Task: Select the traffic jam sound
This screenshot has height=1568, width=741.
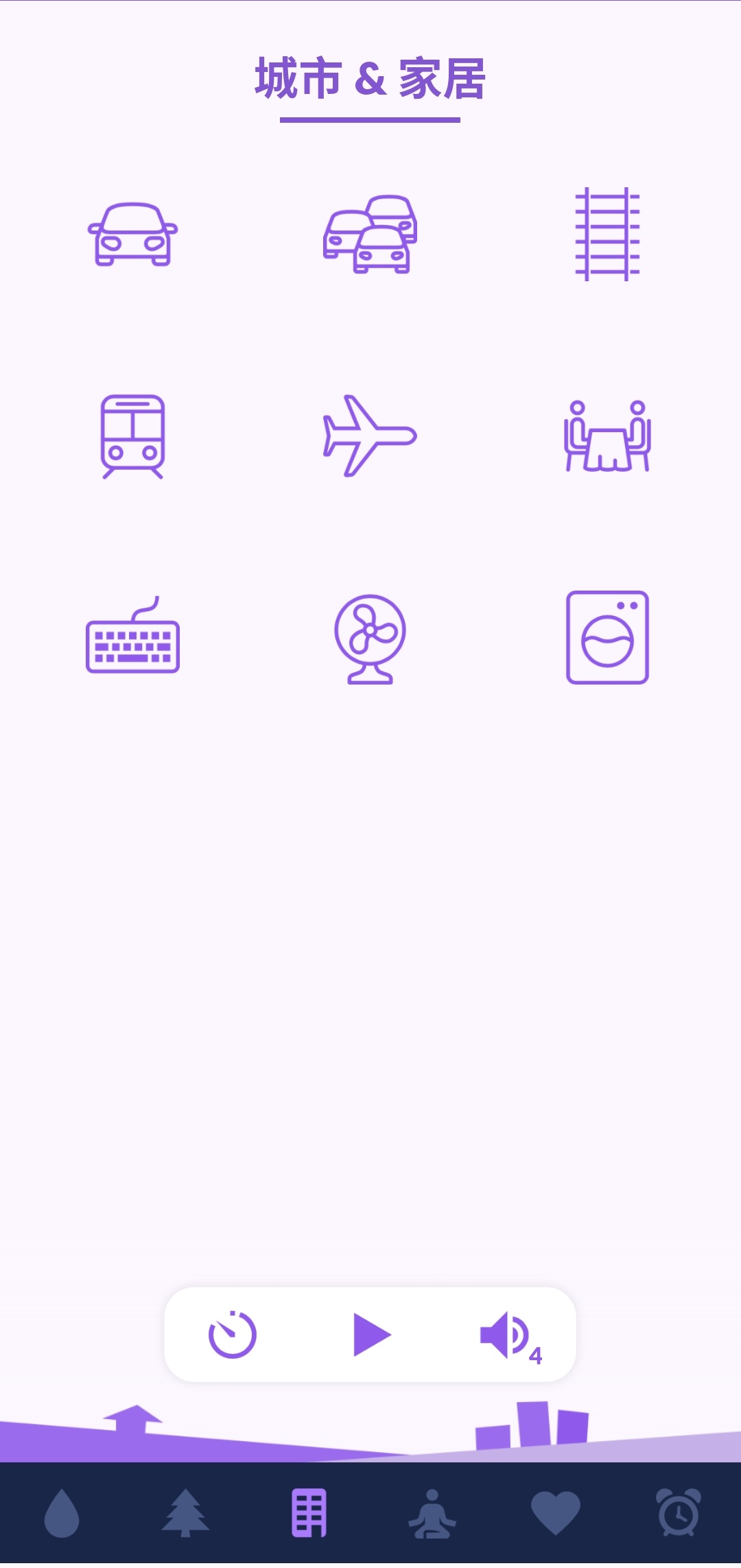Action: (370, 234)
